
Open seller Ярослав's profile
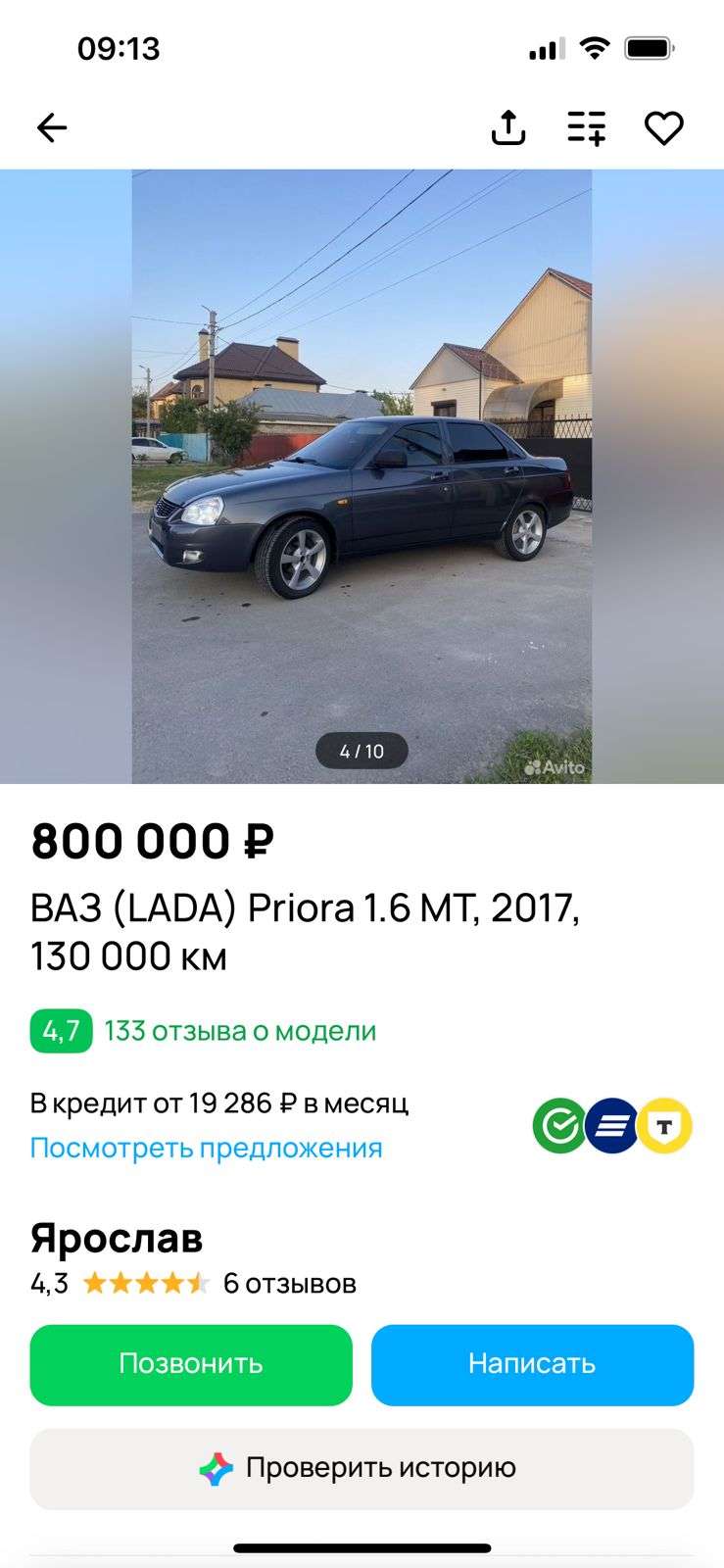point(117,1238)
